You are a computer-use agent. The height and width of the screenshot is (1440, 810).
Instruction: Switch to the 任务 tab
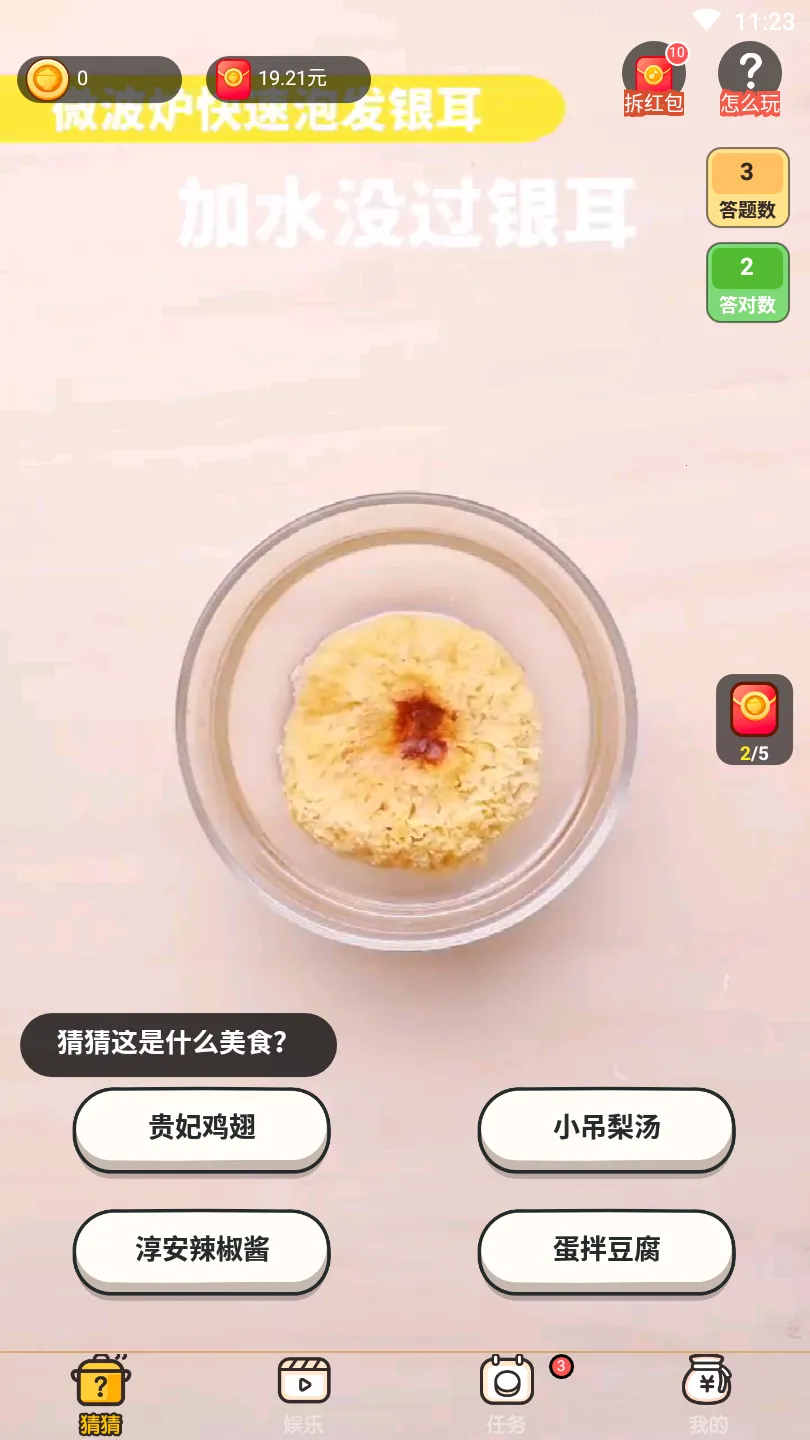[x=506, y=1394]
